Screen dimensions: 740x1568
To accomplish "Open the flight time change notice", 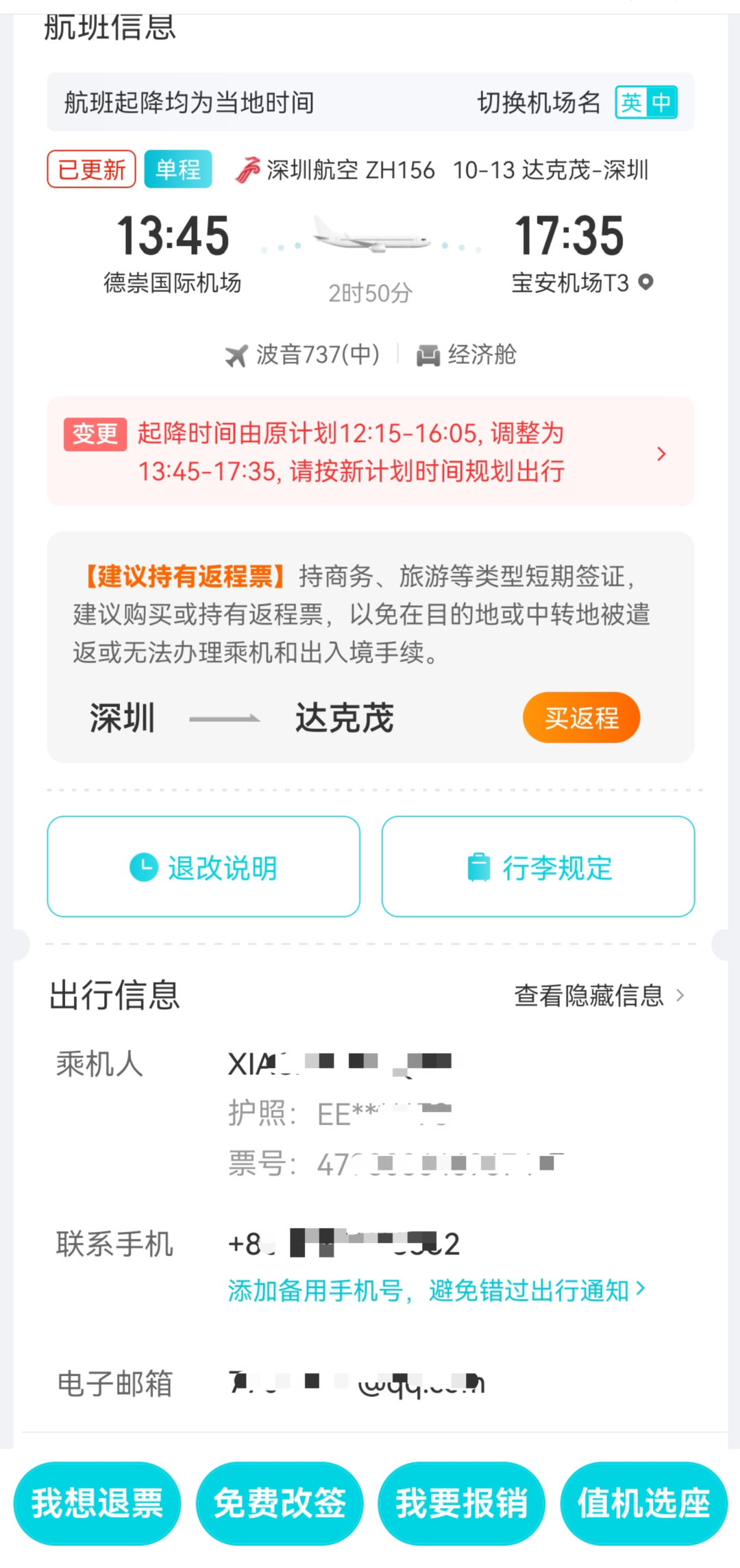I will (x=370, y=451).
